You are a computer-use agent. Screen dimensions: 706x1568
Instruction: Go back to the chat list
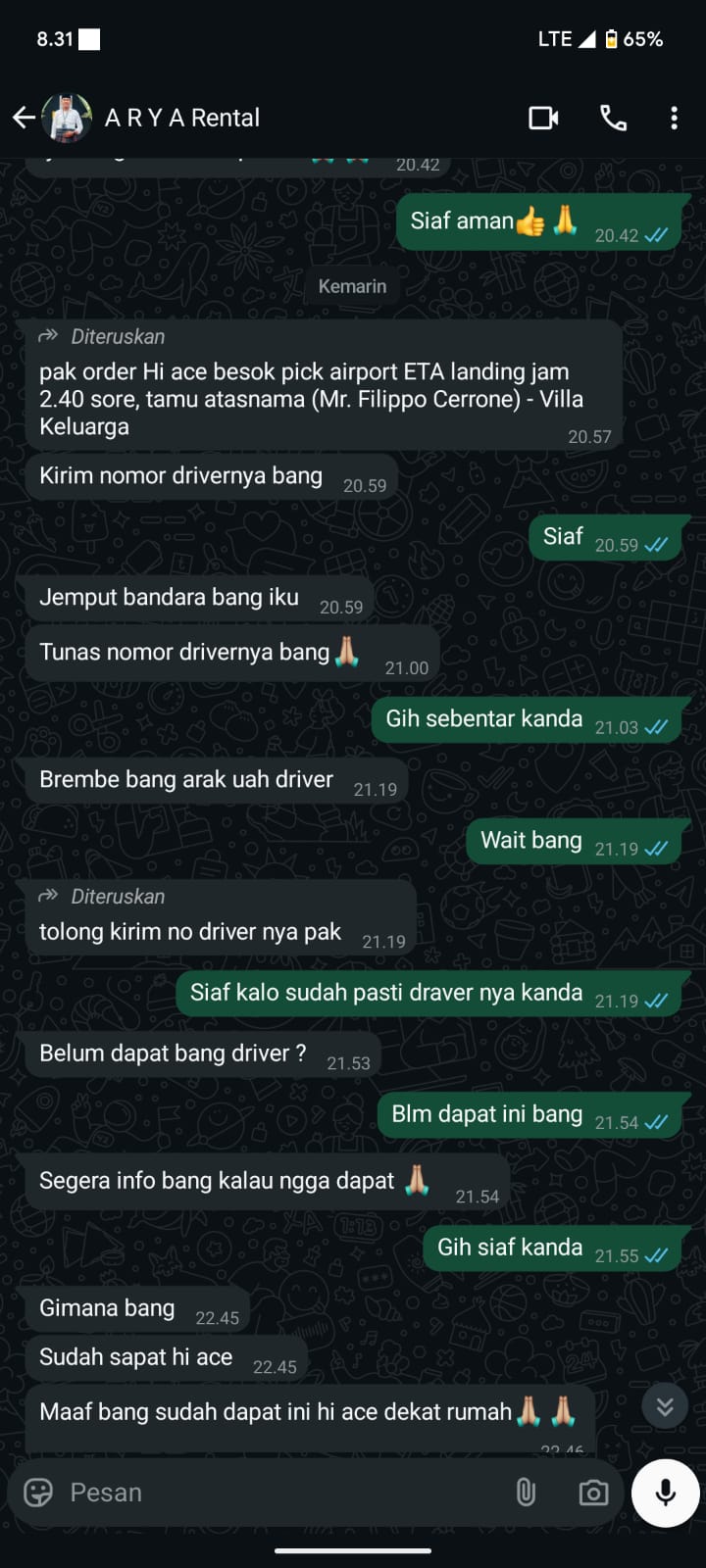(24, 118)
